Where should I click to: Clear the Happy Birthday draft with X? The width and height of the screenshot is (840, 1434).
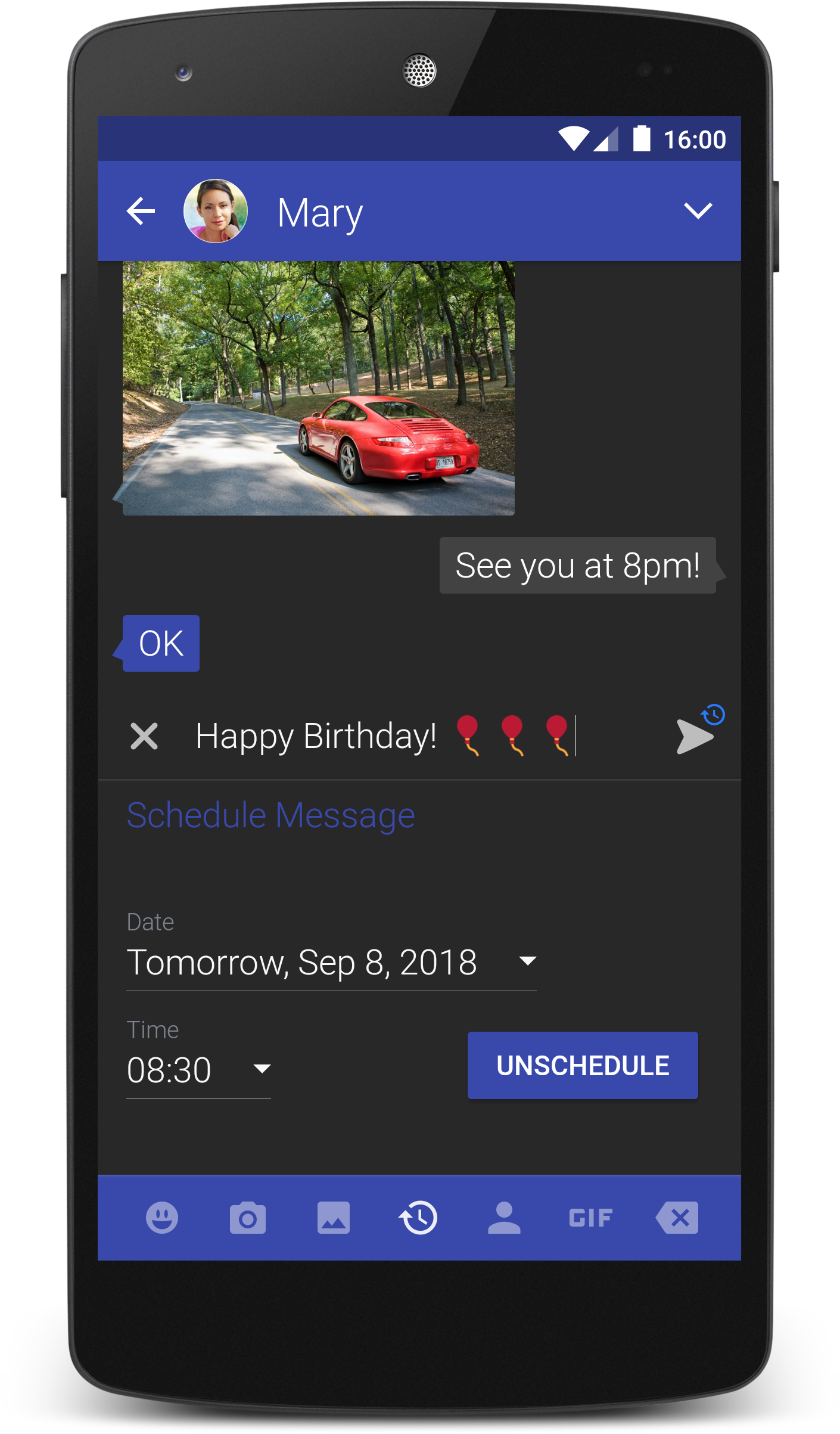(144, 736)
